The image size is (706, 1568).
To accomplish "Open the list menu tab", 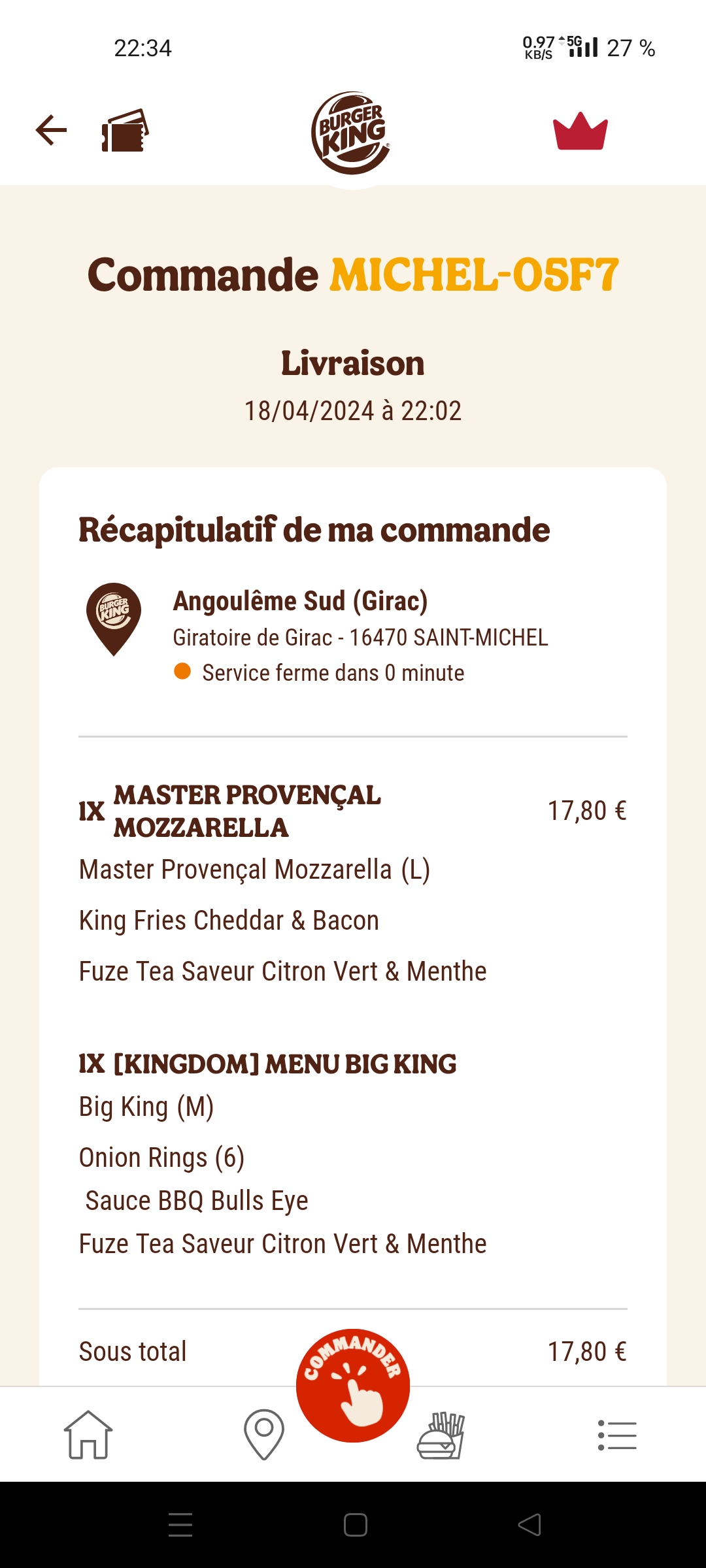I will click(617, 1435).
